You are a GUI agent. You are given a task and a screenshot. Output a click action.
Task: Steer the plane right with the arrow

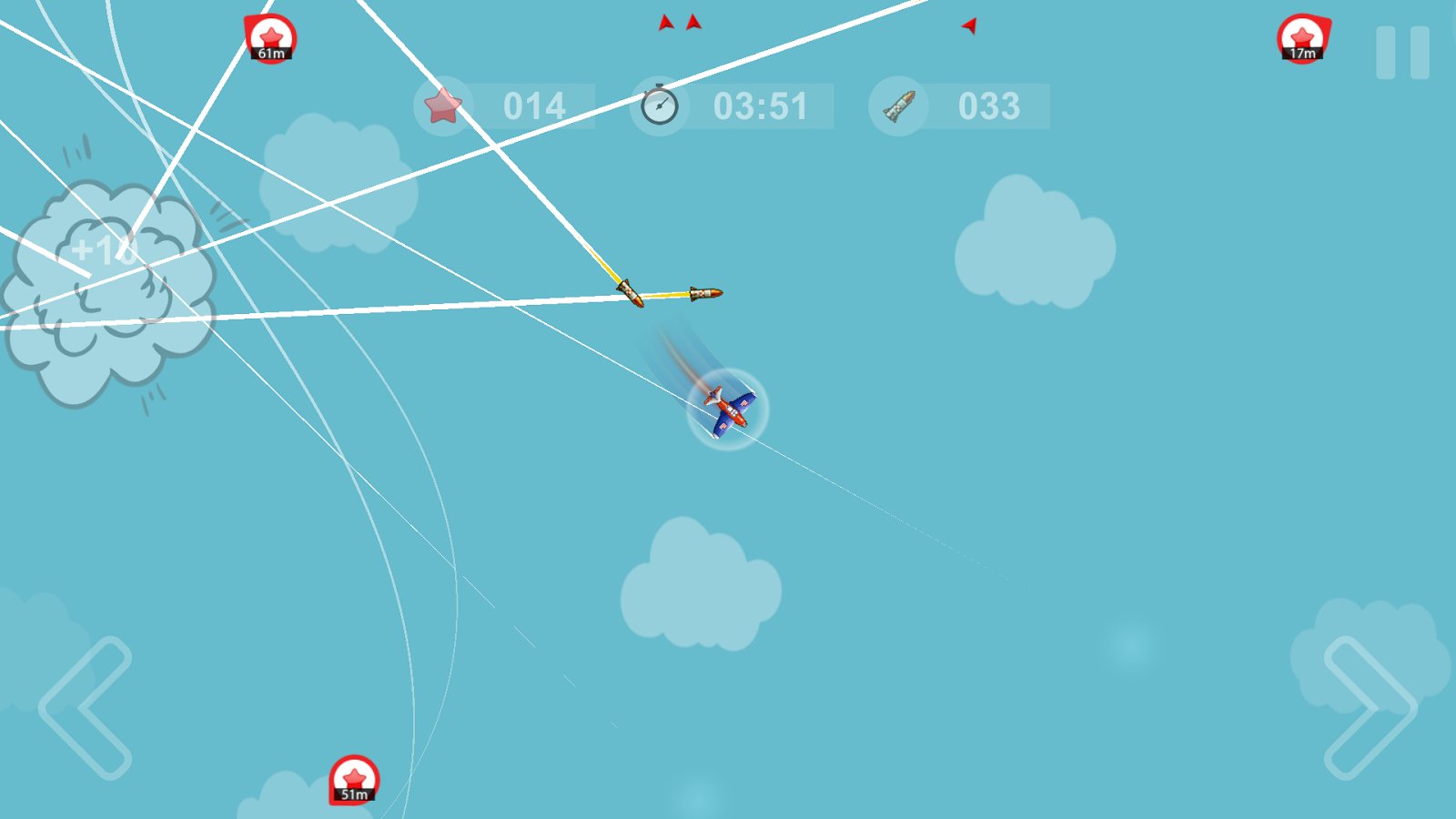click(1370, 708)
